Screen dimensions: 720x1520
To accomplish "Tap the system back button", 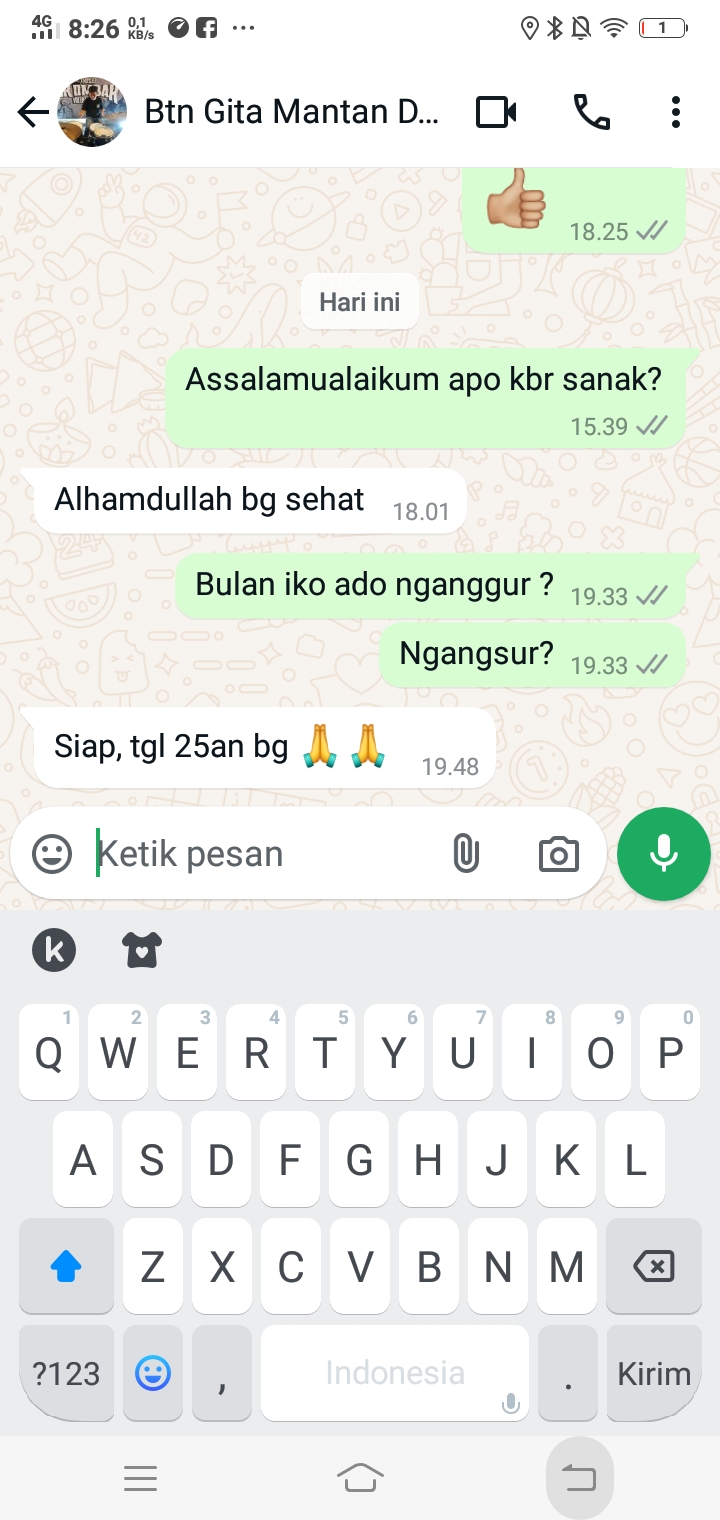I will click(x=579, y=1477).
